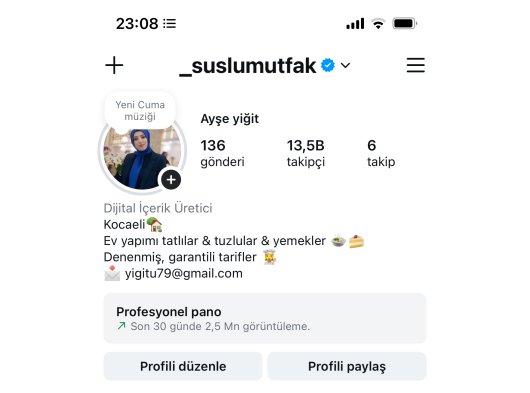Open the 6 takip list

pos(381,153)
